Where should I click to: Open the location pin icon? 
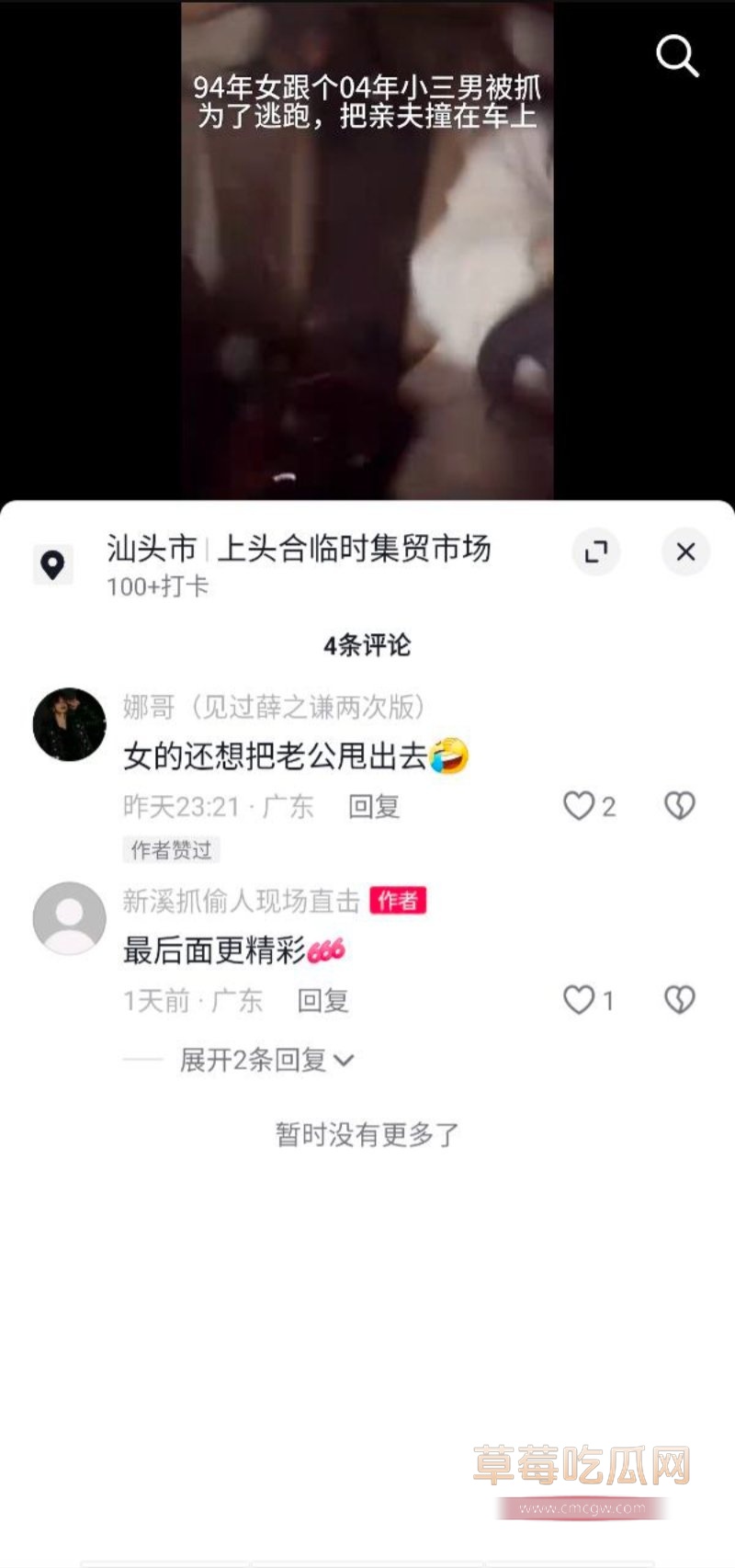[x=53, y=564]
